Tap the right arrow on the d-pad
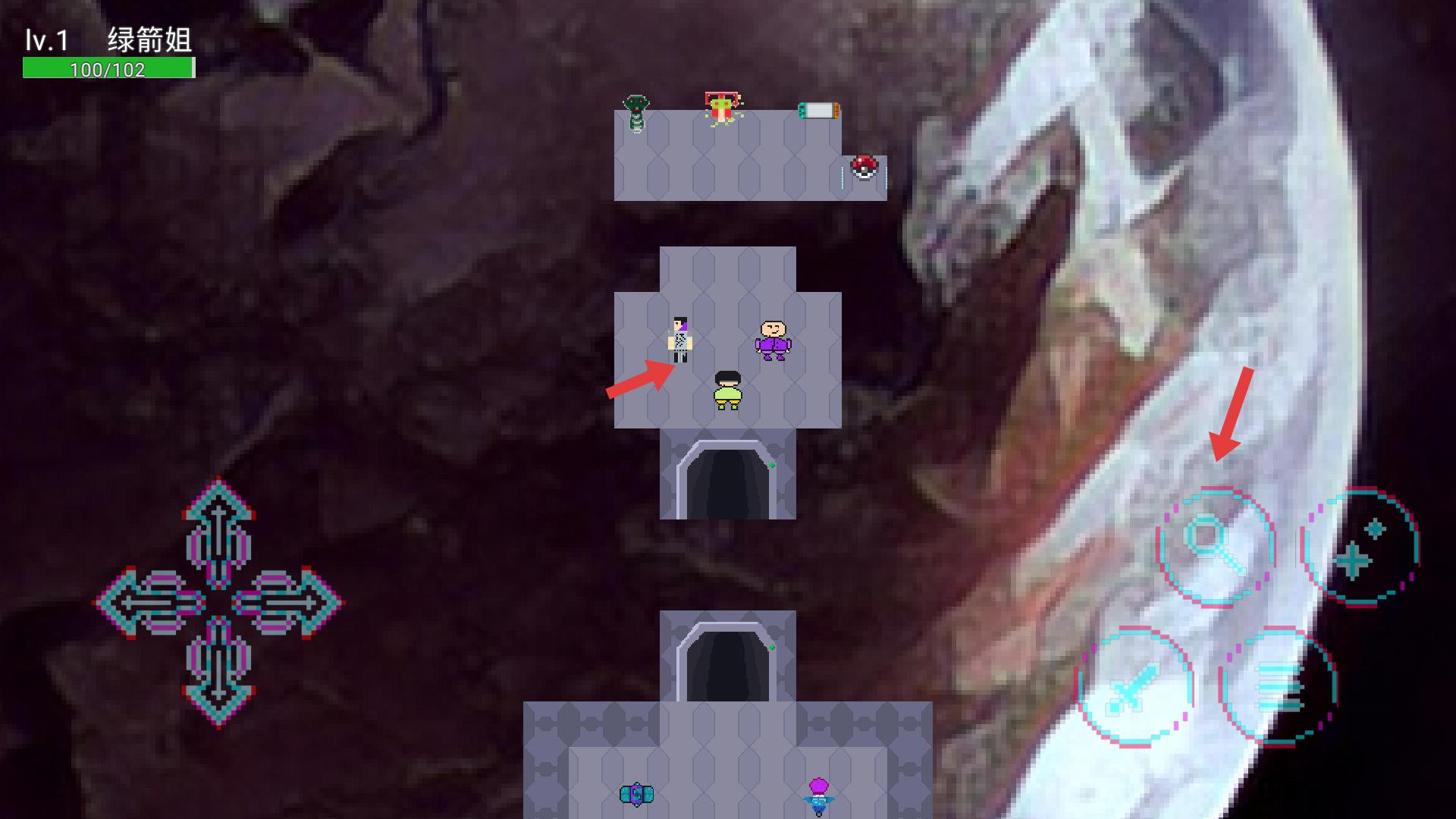This screenshot has width=1456, height=819. click(288, 603)
